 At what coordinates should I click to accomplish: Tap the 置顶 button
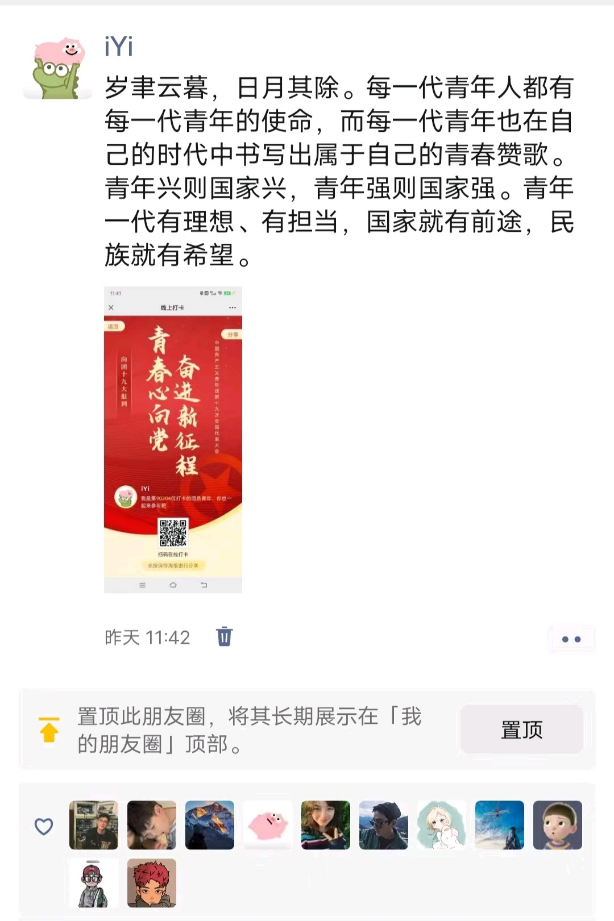point(521,729)
